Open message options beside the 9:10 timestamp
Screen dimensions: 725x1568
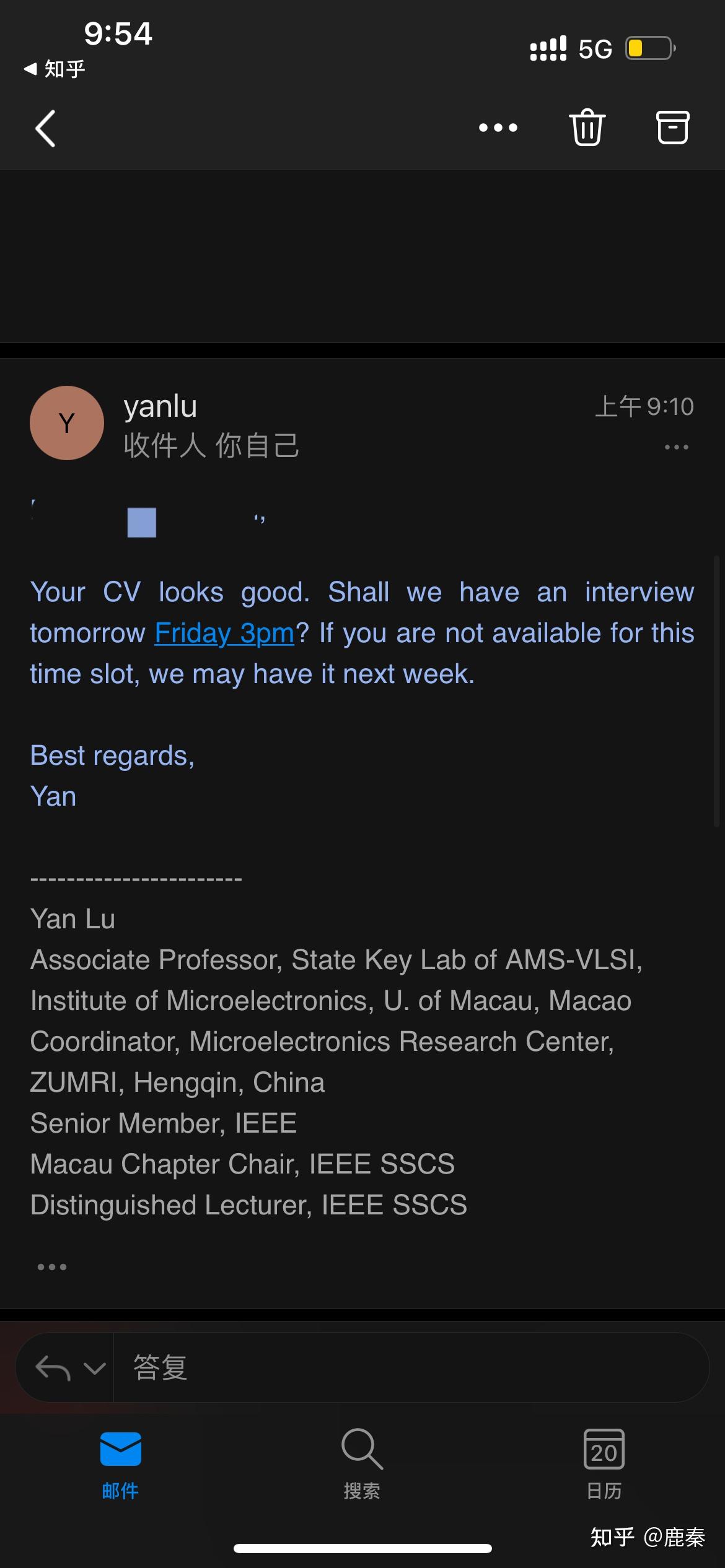[x=676, y=447]
